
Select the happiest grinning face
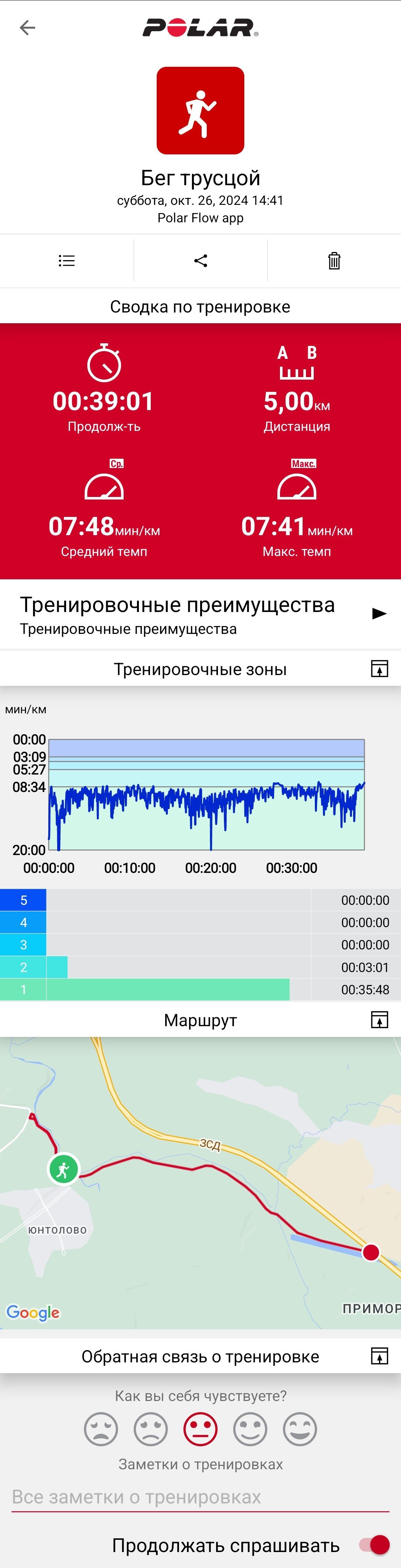[x=300, y=1428]
